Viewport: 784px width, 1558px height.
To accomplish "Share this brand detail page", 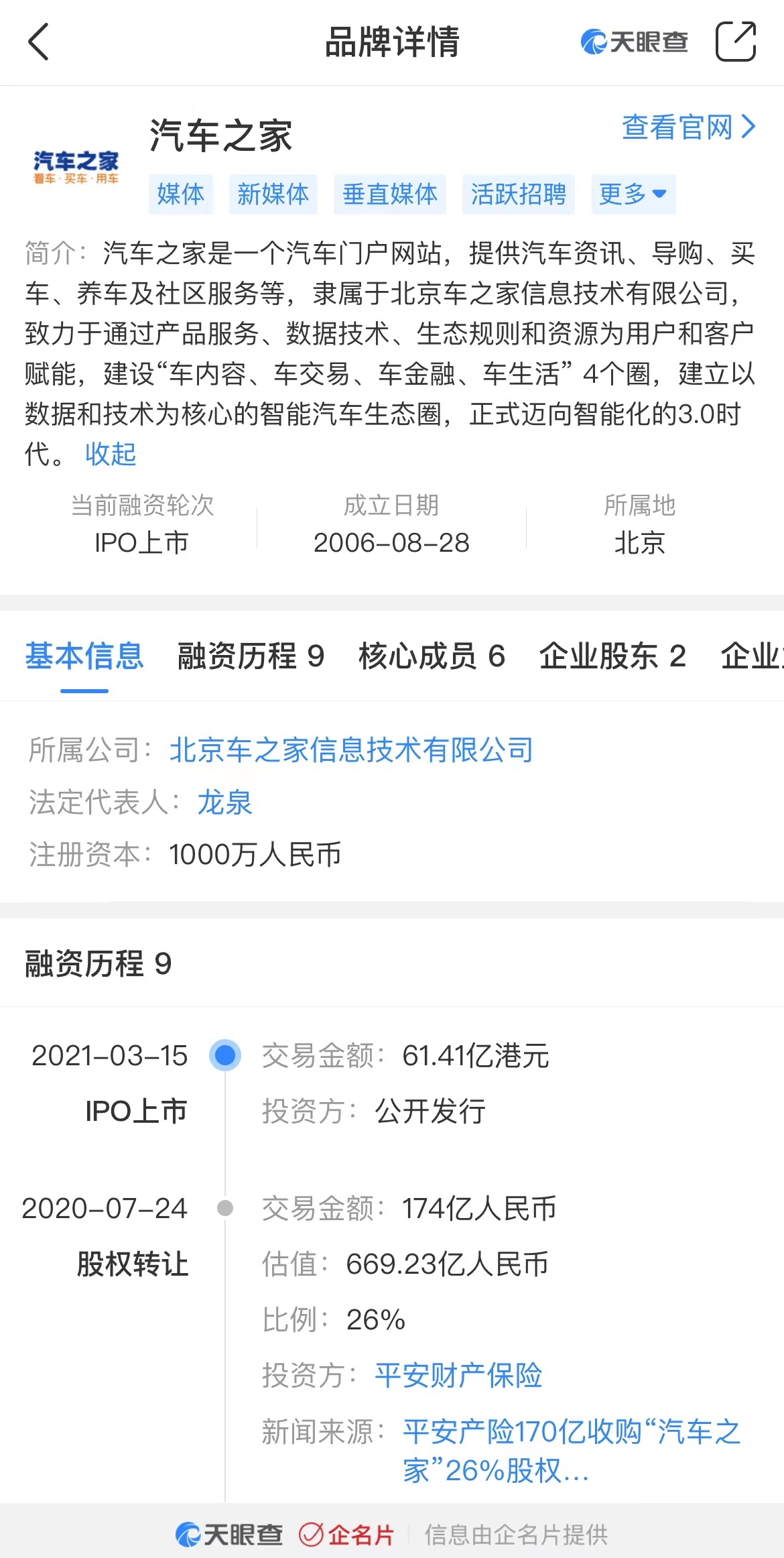I will click(735, 42).
